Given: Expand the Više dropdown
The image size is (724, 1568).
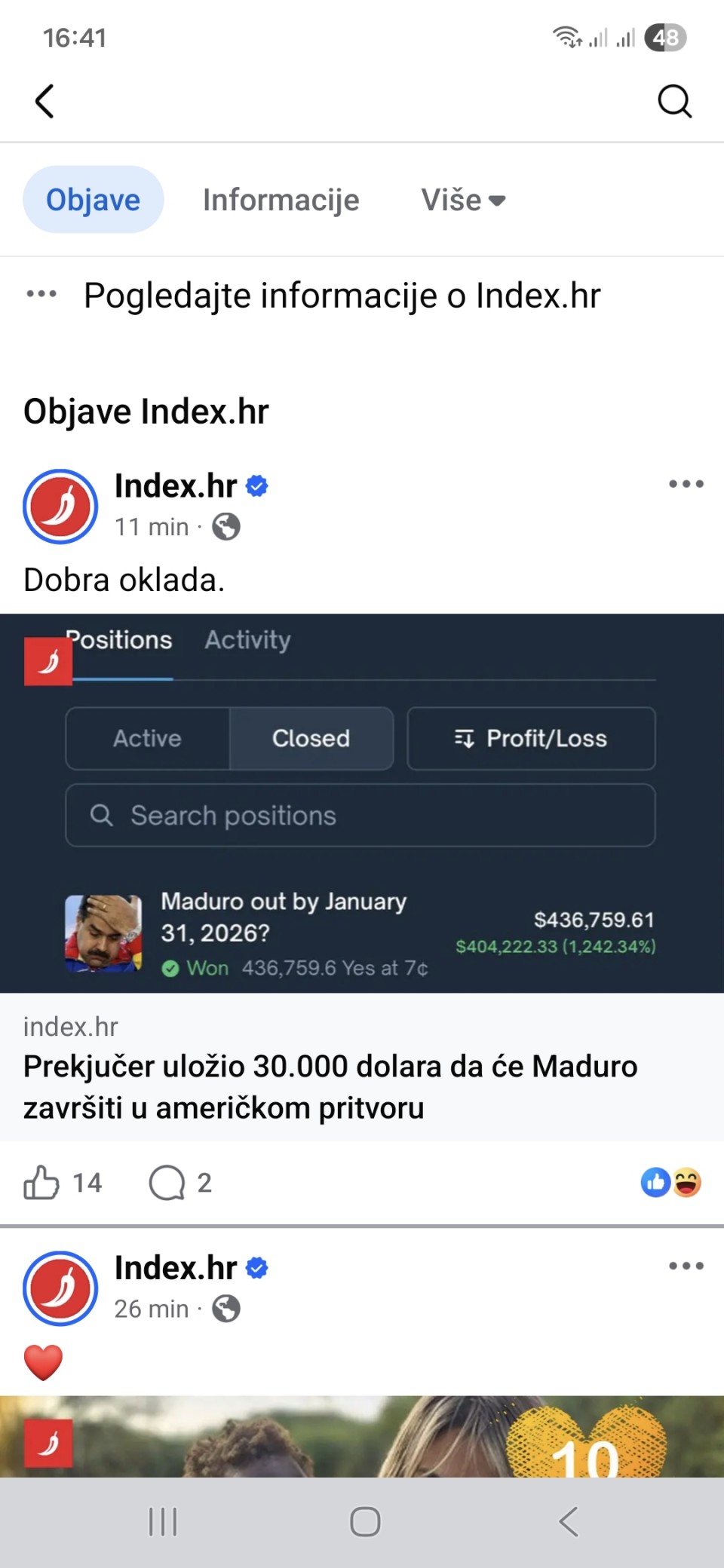Looking at the screenshot, I should coord(463,200).
